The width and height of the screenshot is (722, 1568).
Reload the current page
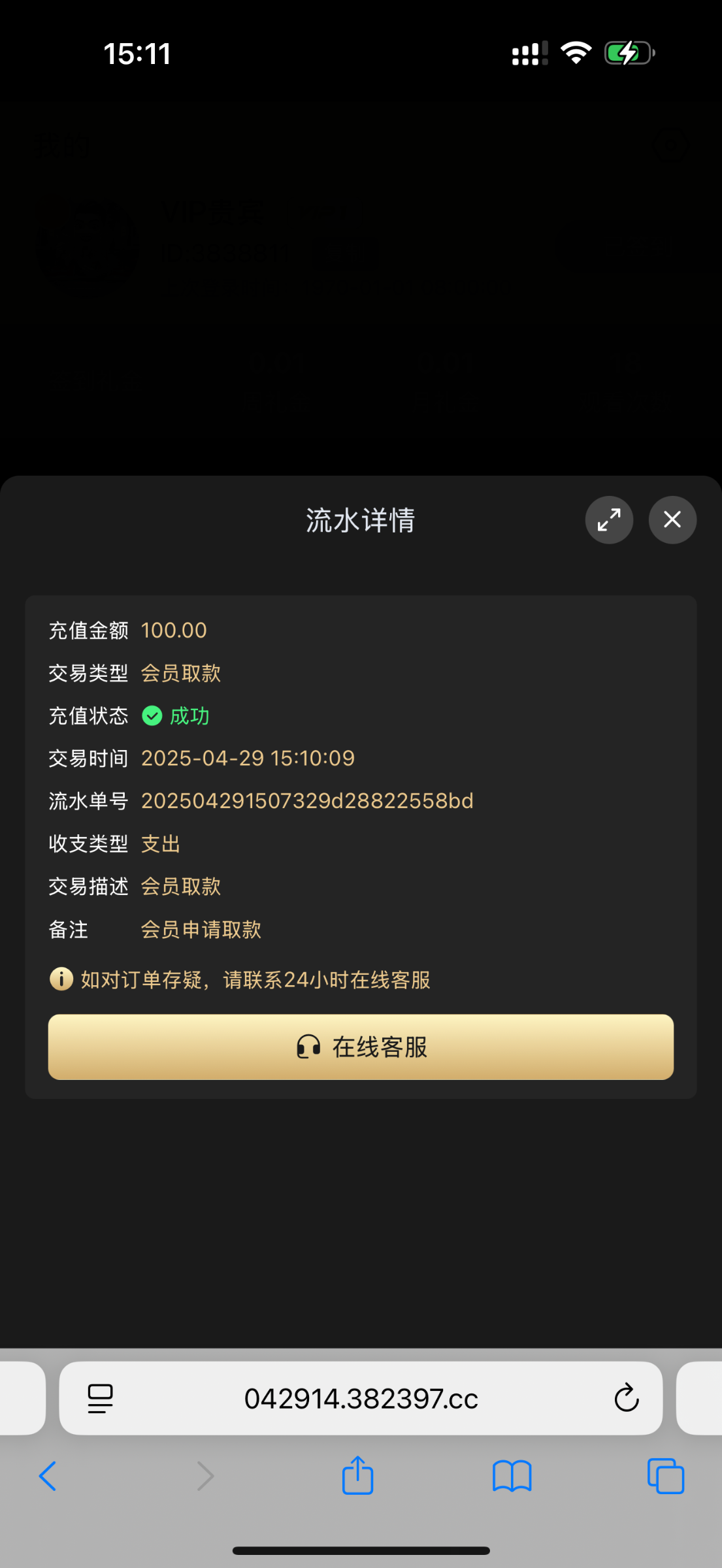[626, 1398]
